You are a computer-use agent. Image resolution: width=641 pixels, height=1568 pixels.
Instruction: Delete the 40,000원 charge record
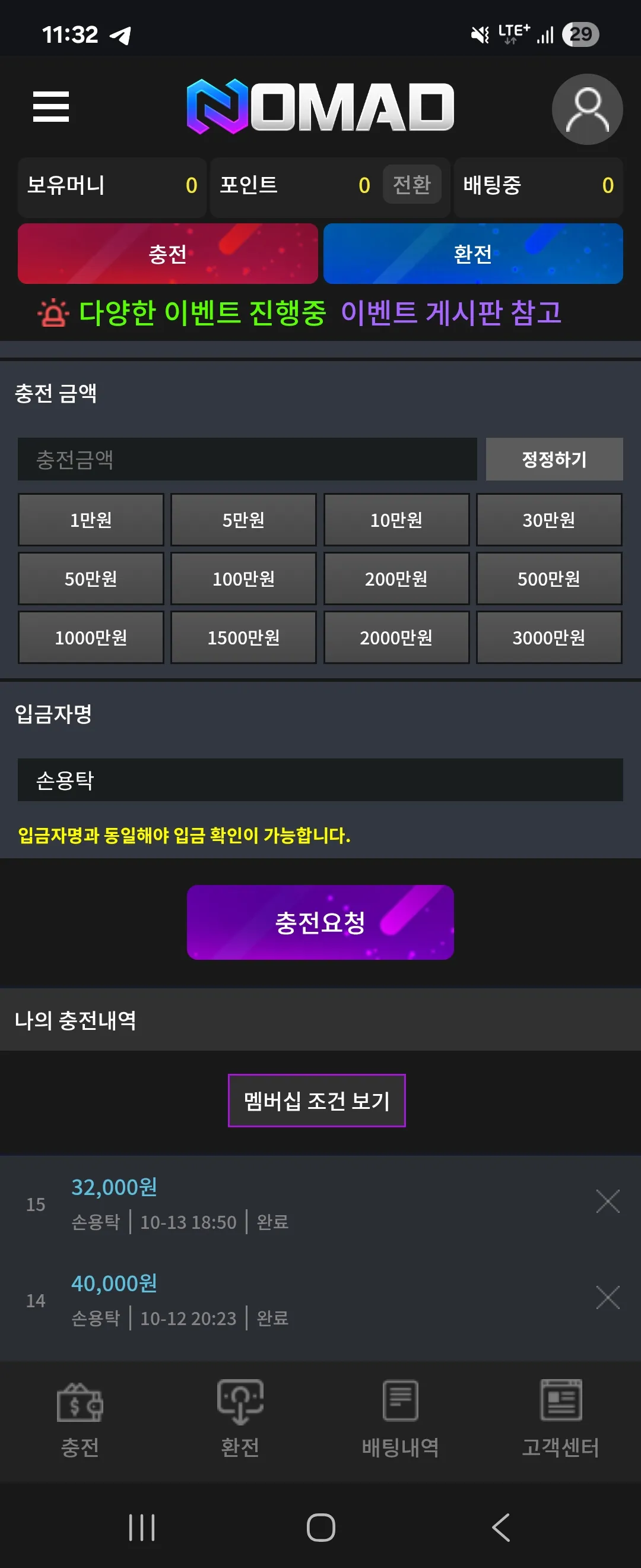608,1298
